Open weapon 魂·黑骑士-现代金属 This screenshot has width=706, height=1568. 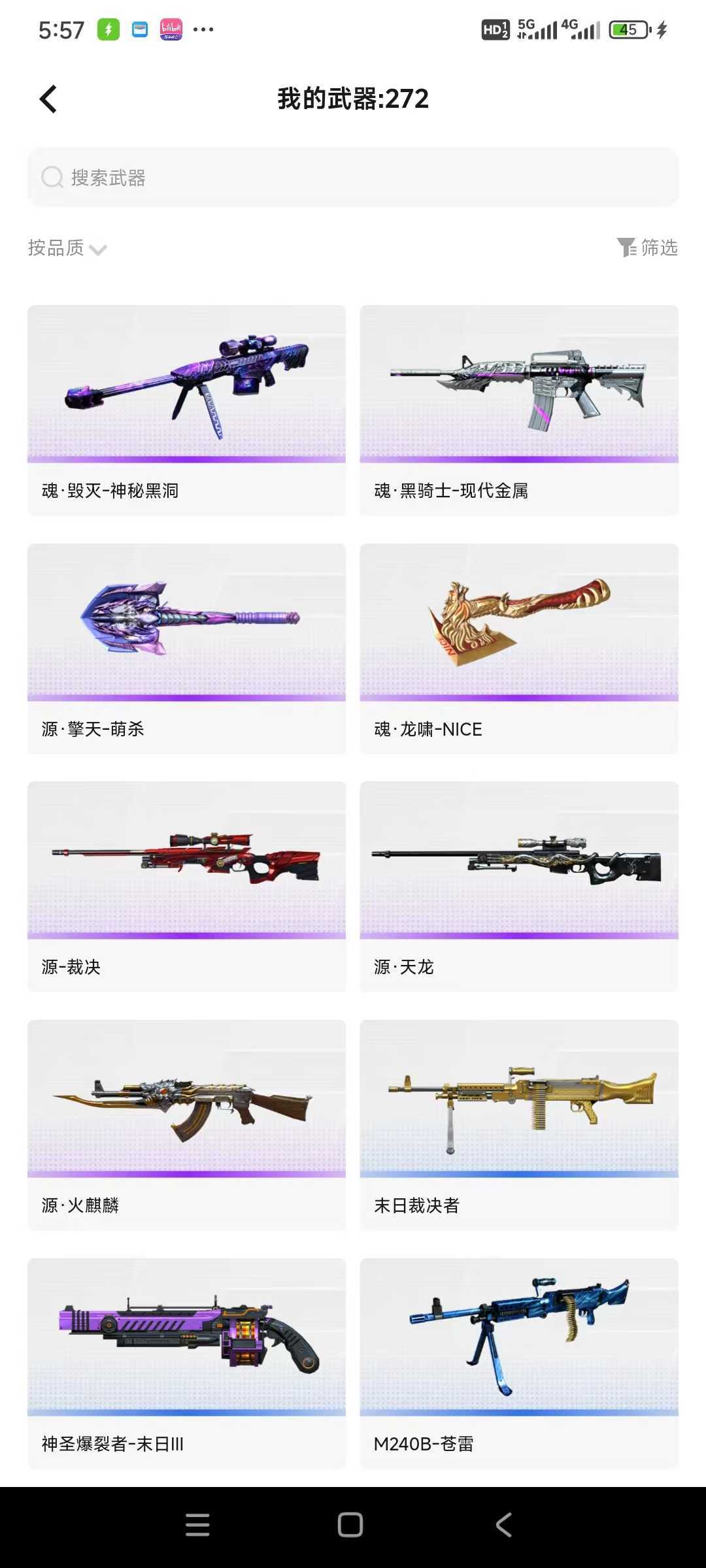click(519, 410)
